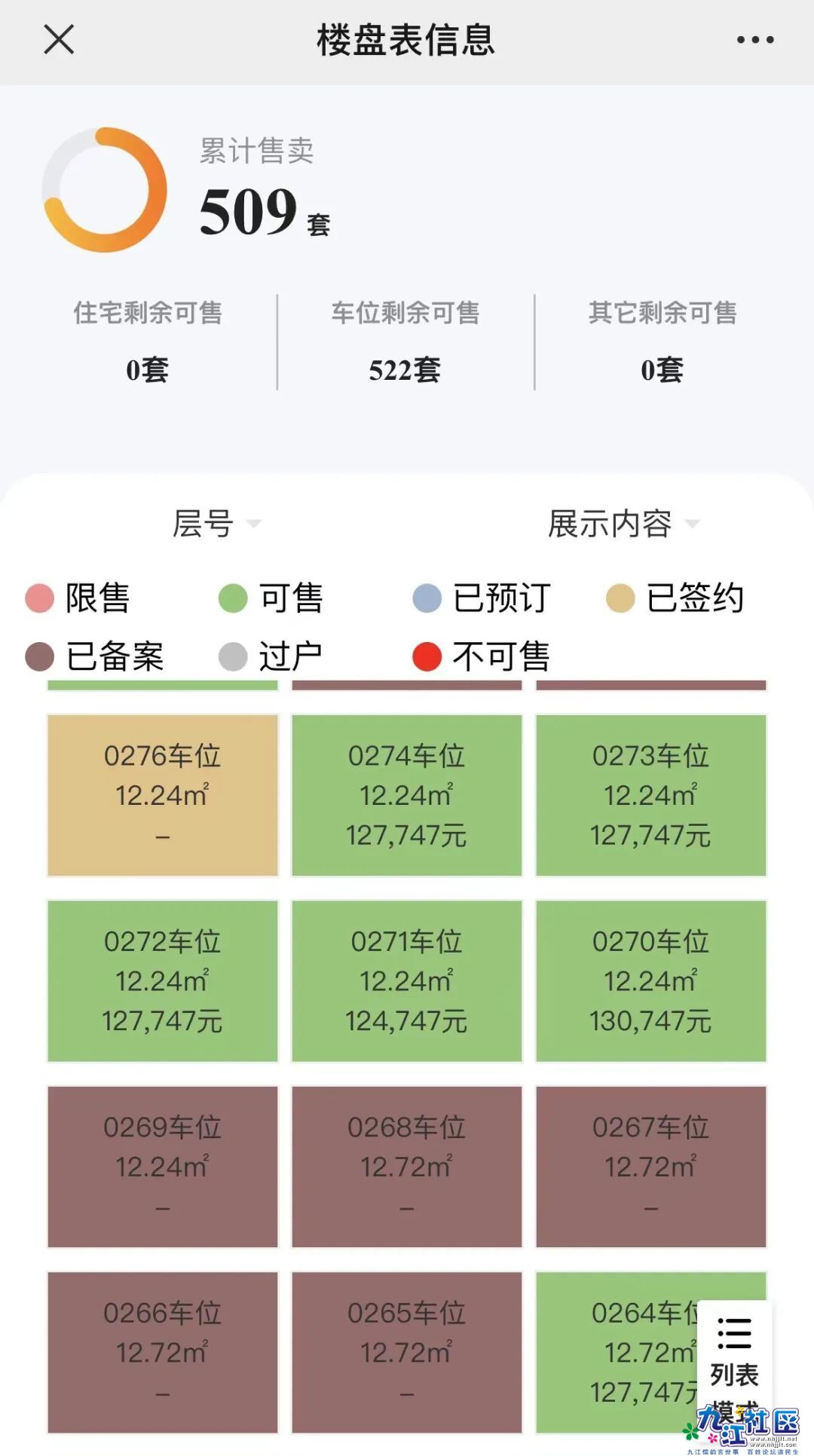Switch to 列表模式 list view
This screenshot has height=1456, width=814.
pyautogui.click(x=734, y=1355)
